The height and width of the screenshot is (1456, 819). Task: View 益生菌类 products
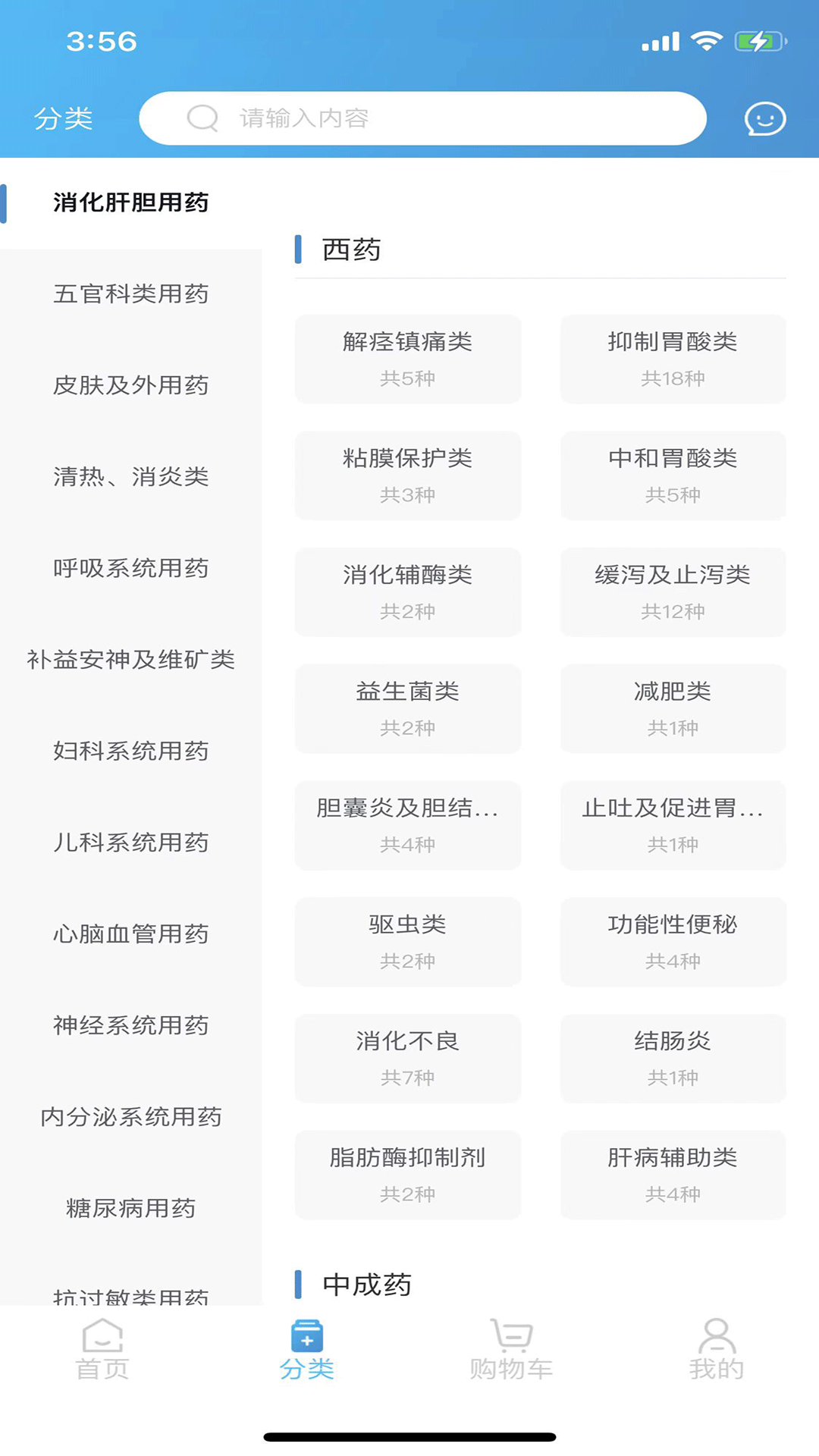click(407, 708)
